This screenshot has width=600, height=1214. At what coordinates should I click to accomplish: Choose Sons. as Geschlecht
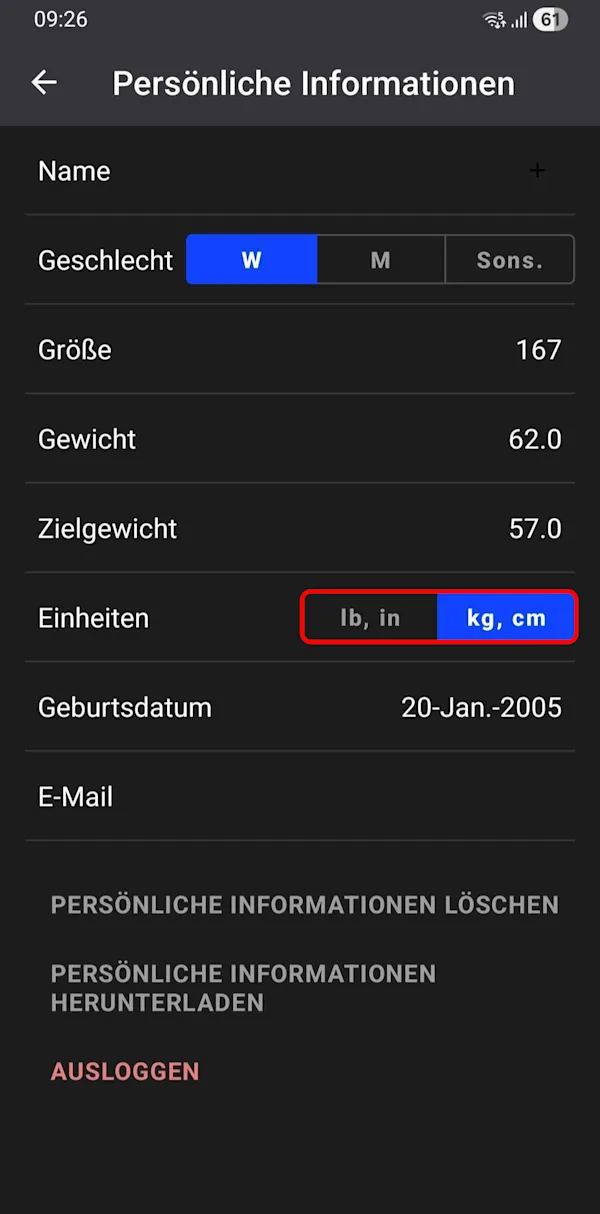(x=510, y=260)
